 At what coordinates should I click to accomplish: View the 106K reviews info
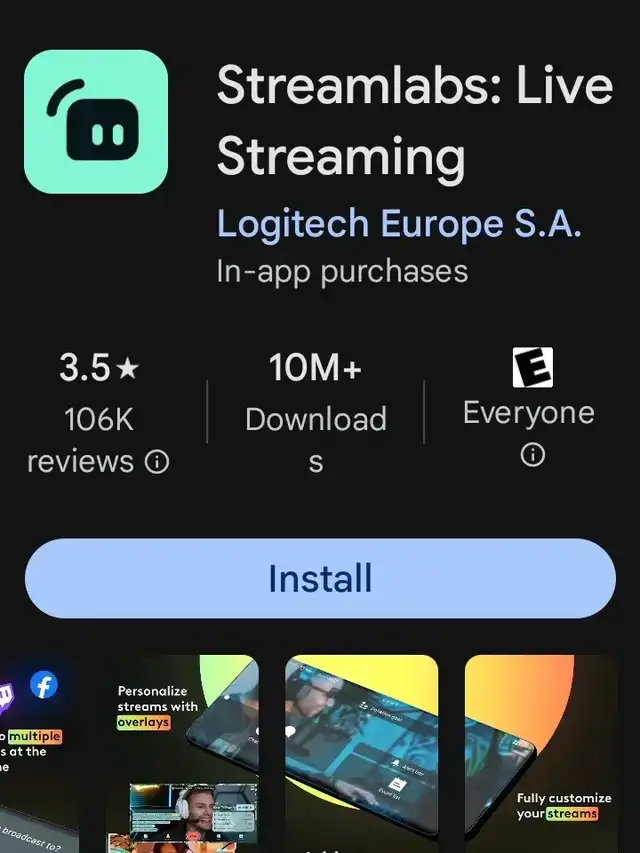[157, 462]
